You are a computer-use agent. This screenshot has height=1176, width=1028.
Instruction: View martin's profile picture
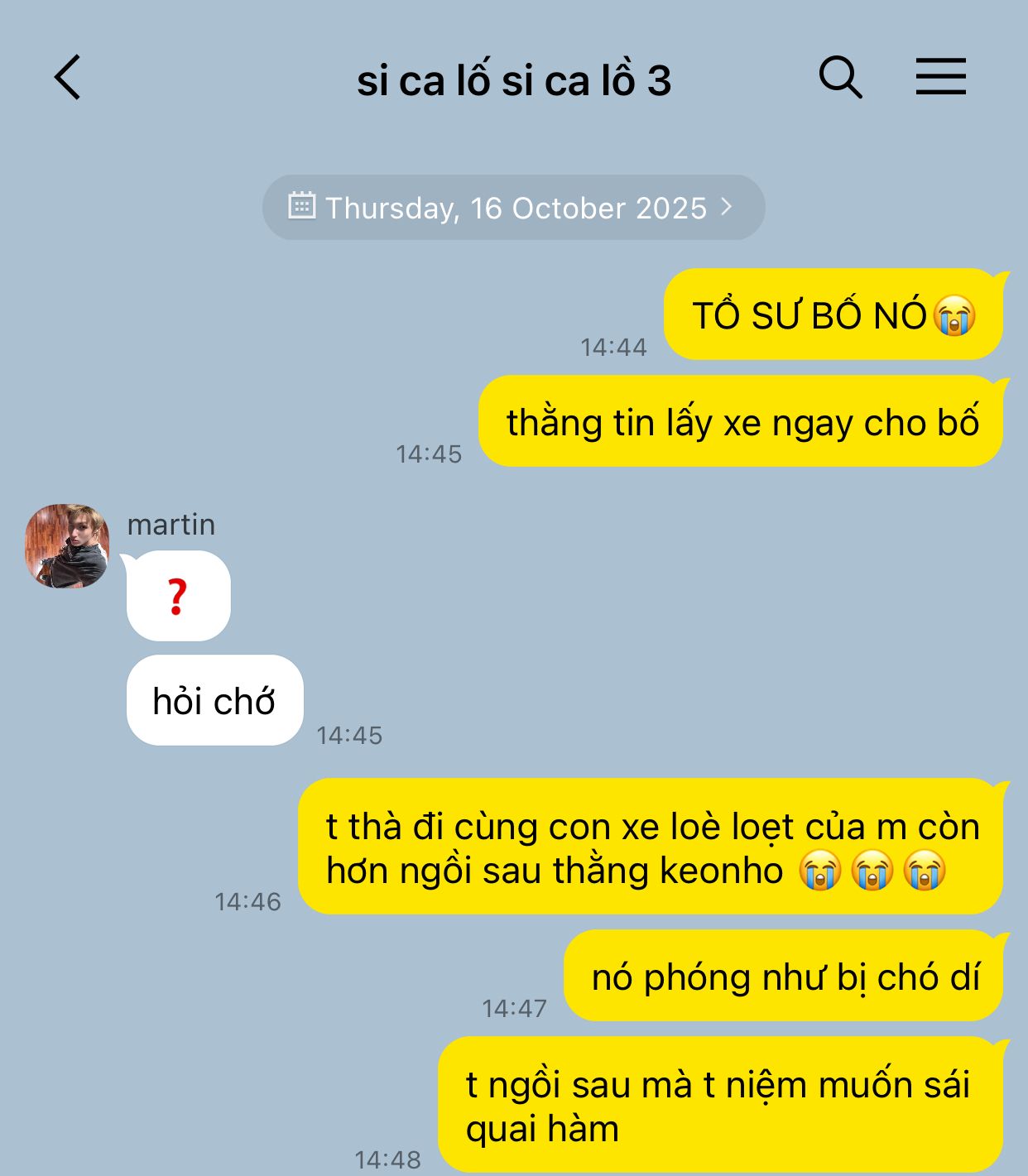(x=67, y=546)
